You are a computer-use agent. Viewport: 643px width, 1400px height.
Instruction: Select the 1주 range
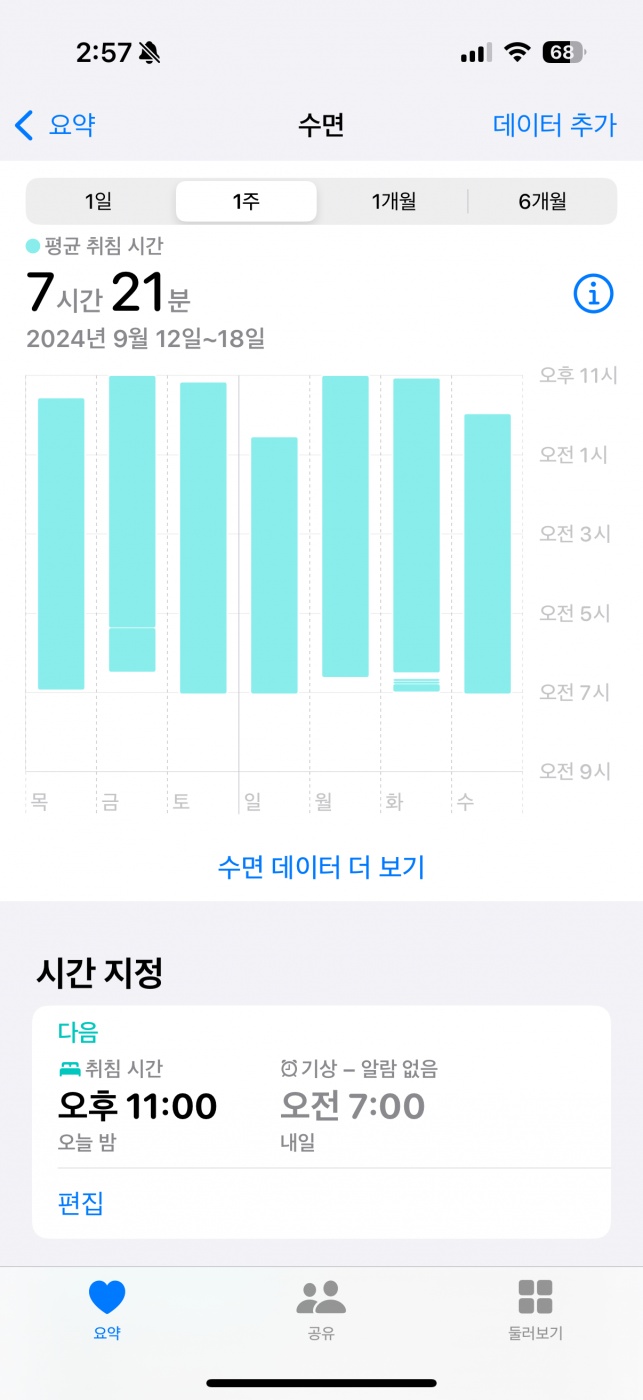[246, 201]
